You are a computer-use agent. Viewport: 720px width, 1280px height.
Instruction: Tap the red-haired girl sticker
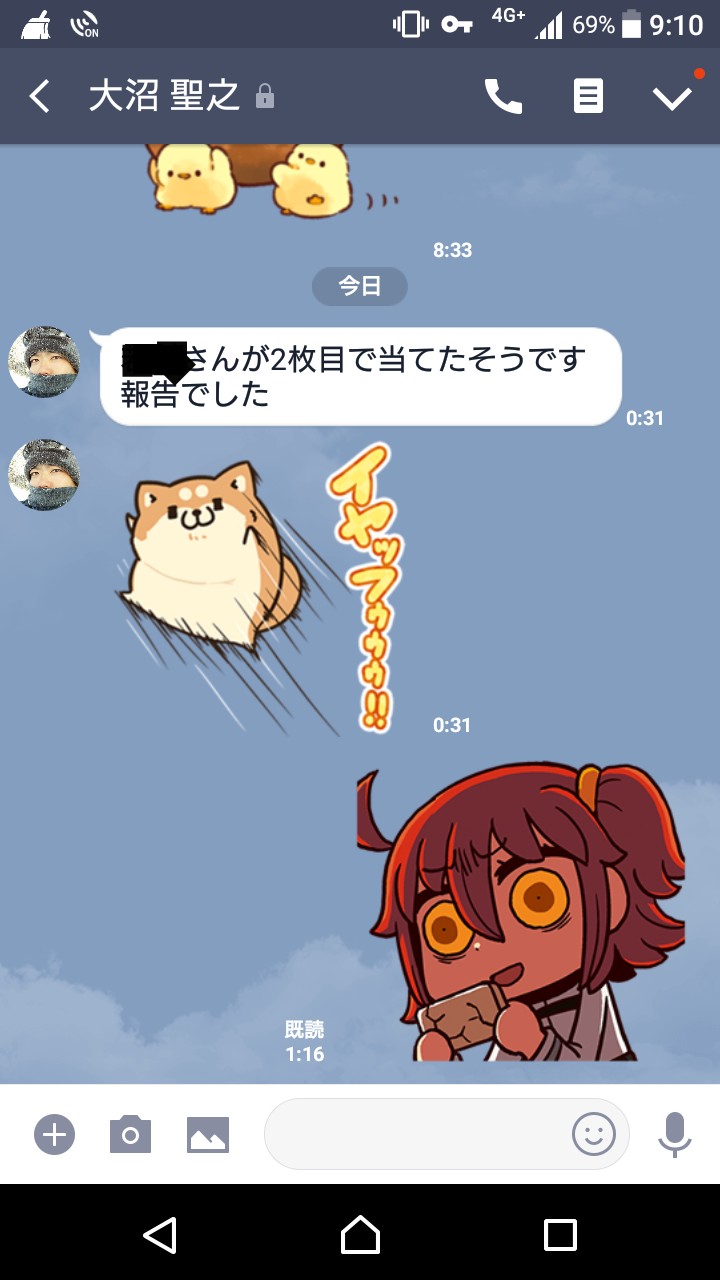(x=520, y=910)
